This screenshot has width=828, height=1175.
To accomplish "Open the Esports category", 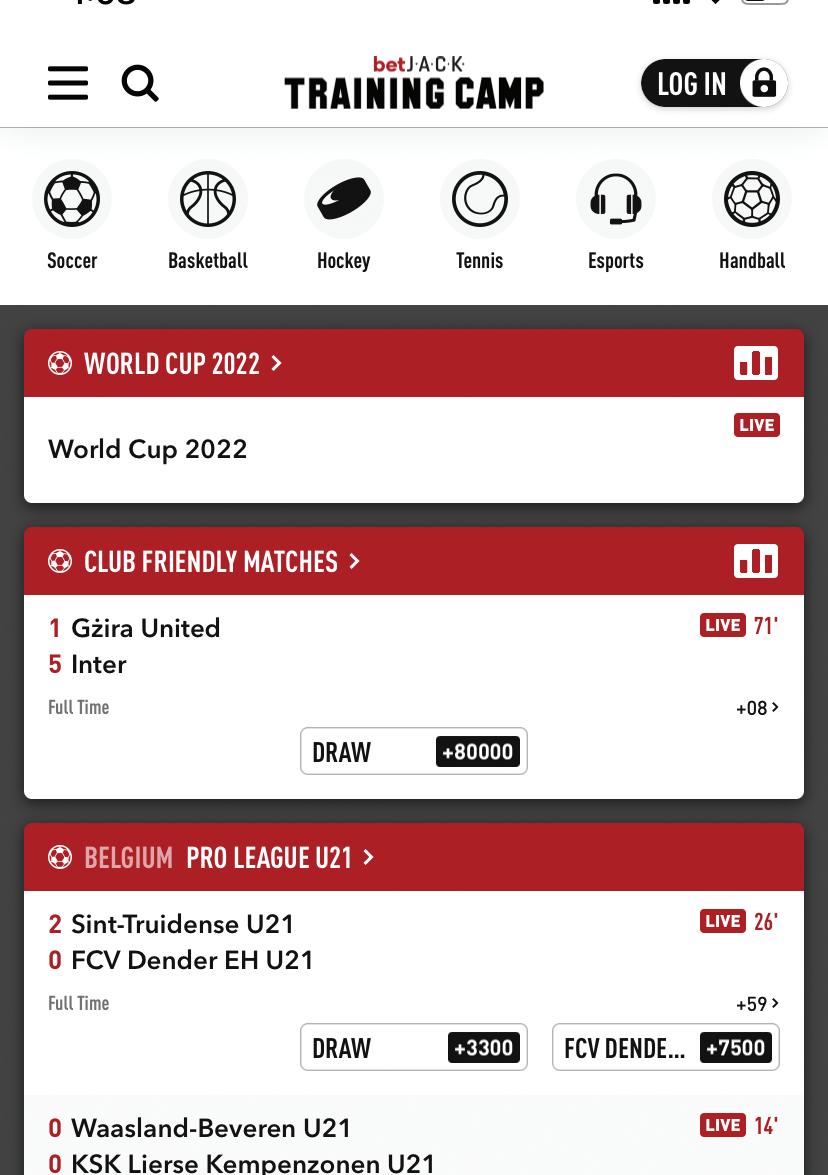I will pos(616,216).
